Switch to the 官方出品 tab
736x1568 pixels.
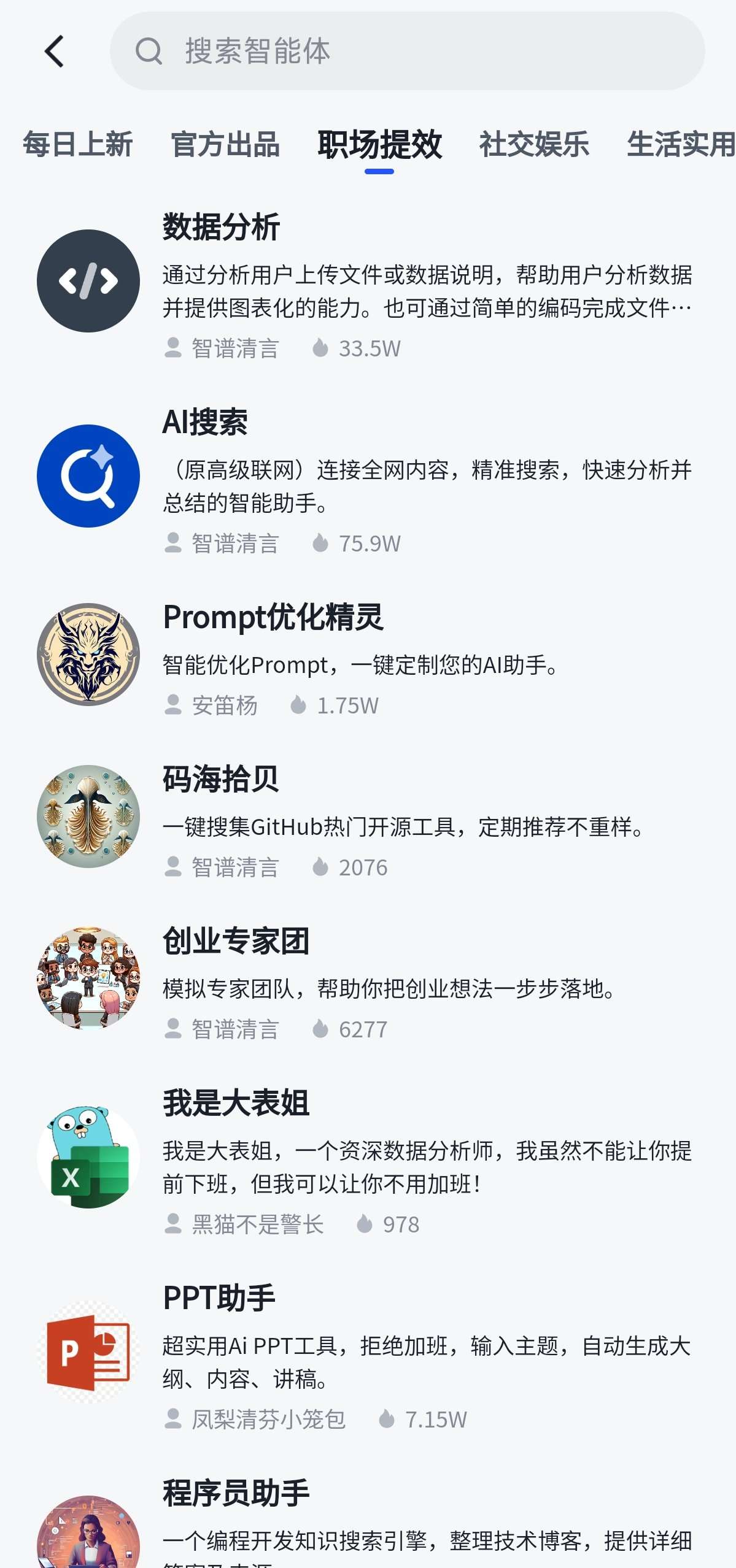click(x=225, y=145)
